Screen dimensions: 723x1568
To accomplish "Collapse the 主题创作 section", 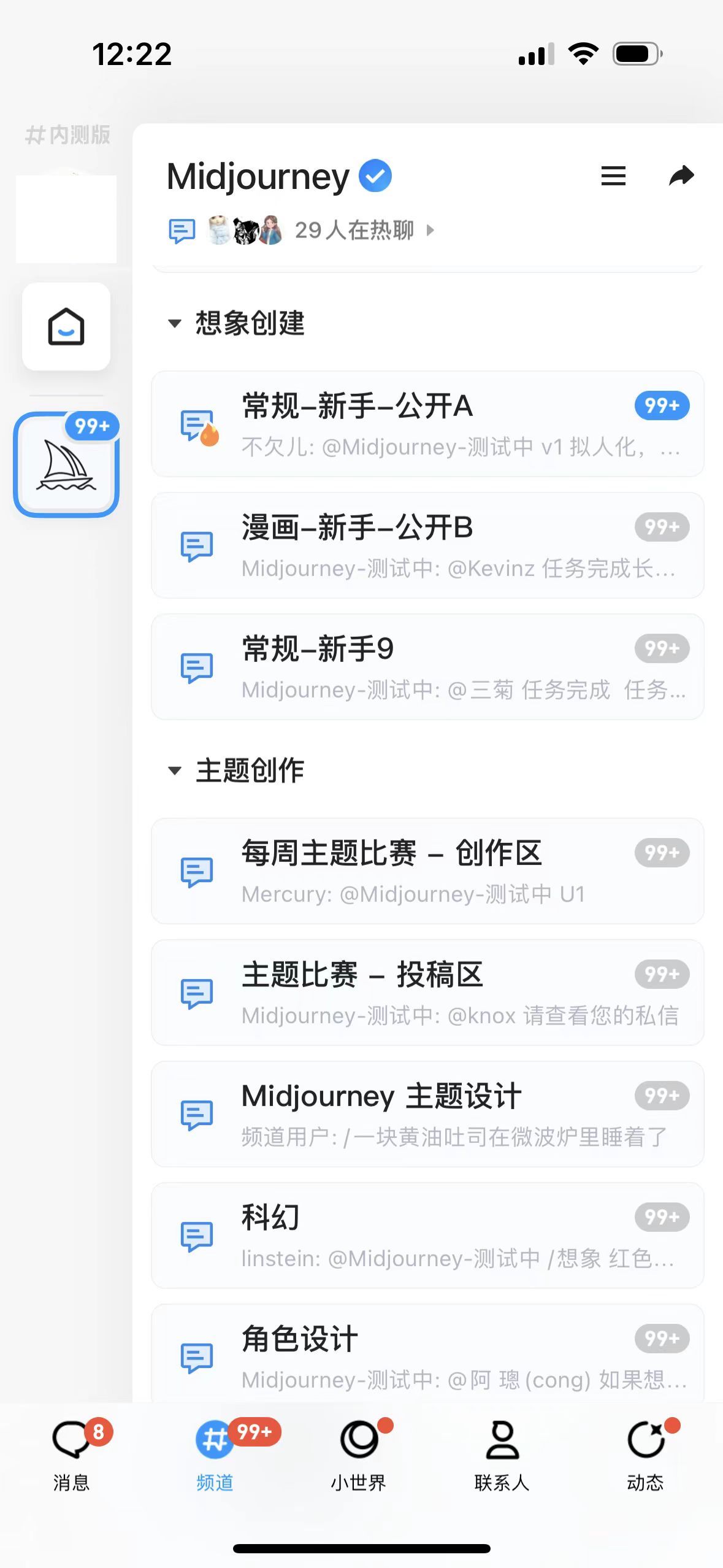I will (175, 771).
